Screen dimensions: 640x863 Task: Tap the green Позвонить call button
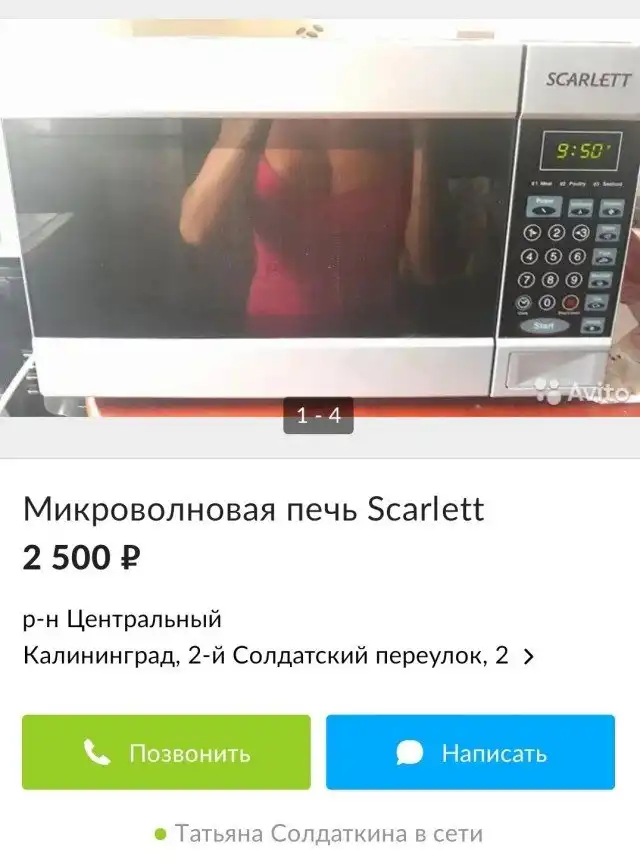pos(166,752)
